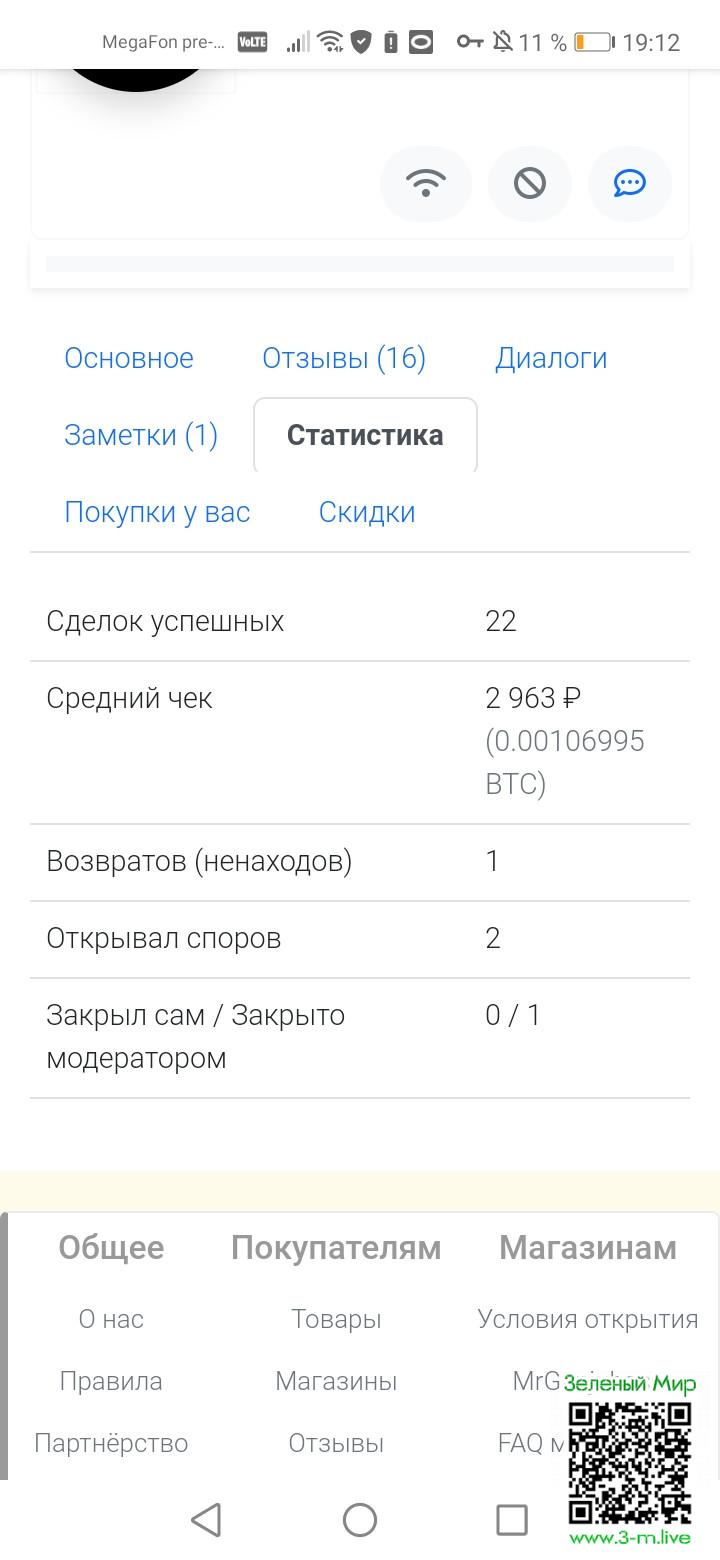Open the Правила footer link
The height and width of the screenshot is (1560, 720).
pos(111,1381)
